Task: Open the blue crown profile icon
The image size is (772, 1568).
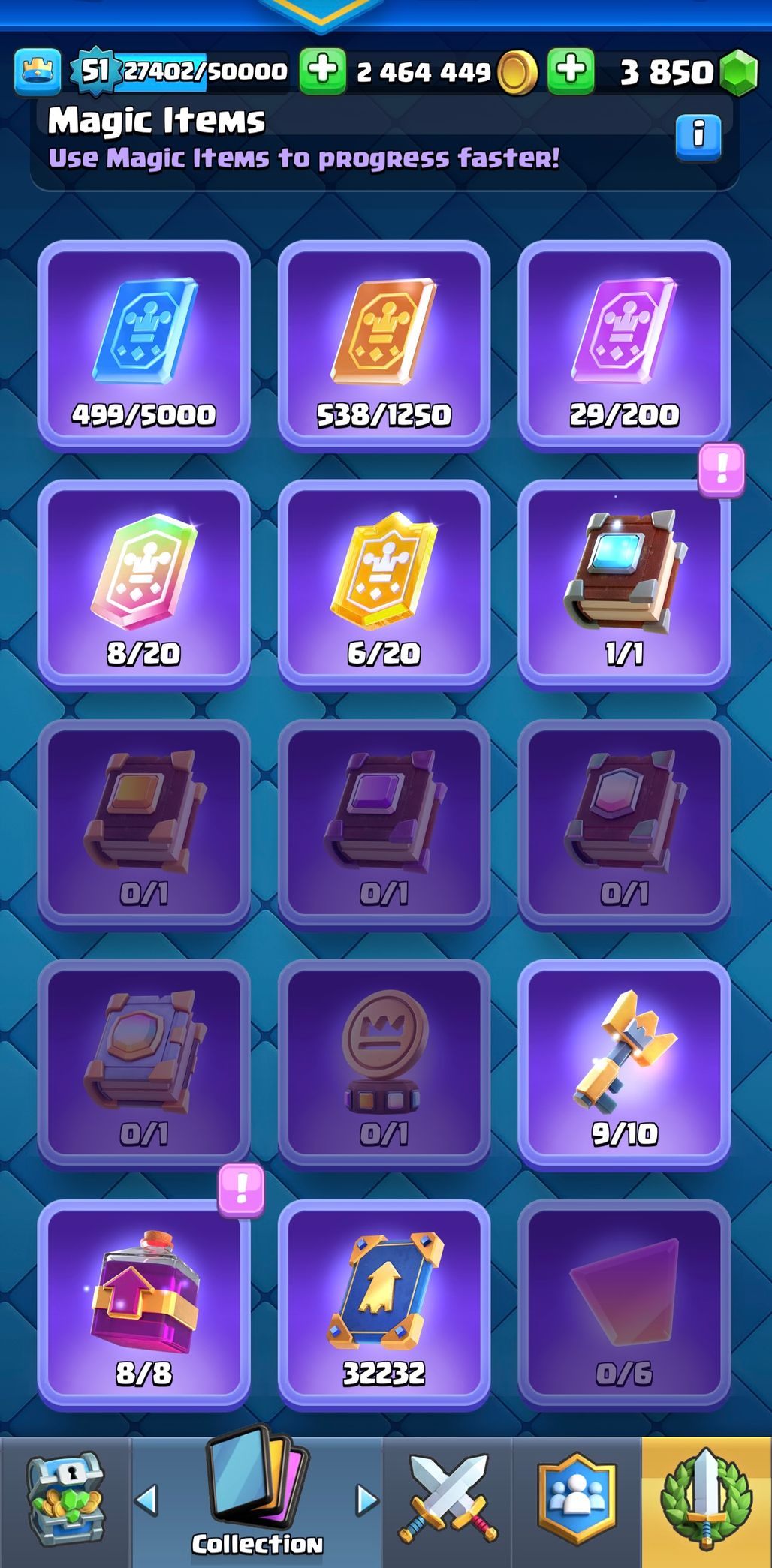Action: 37,72
